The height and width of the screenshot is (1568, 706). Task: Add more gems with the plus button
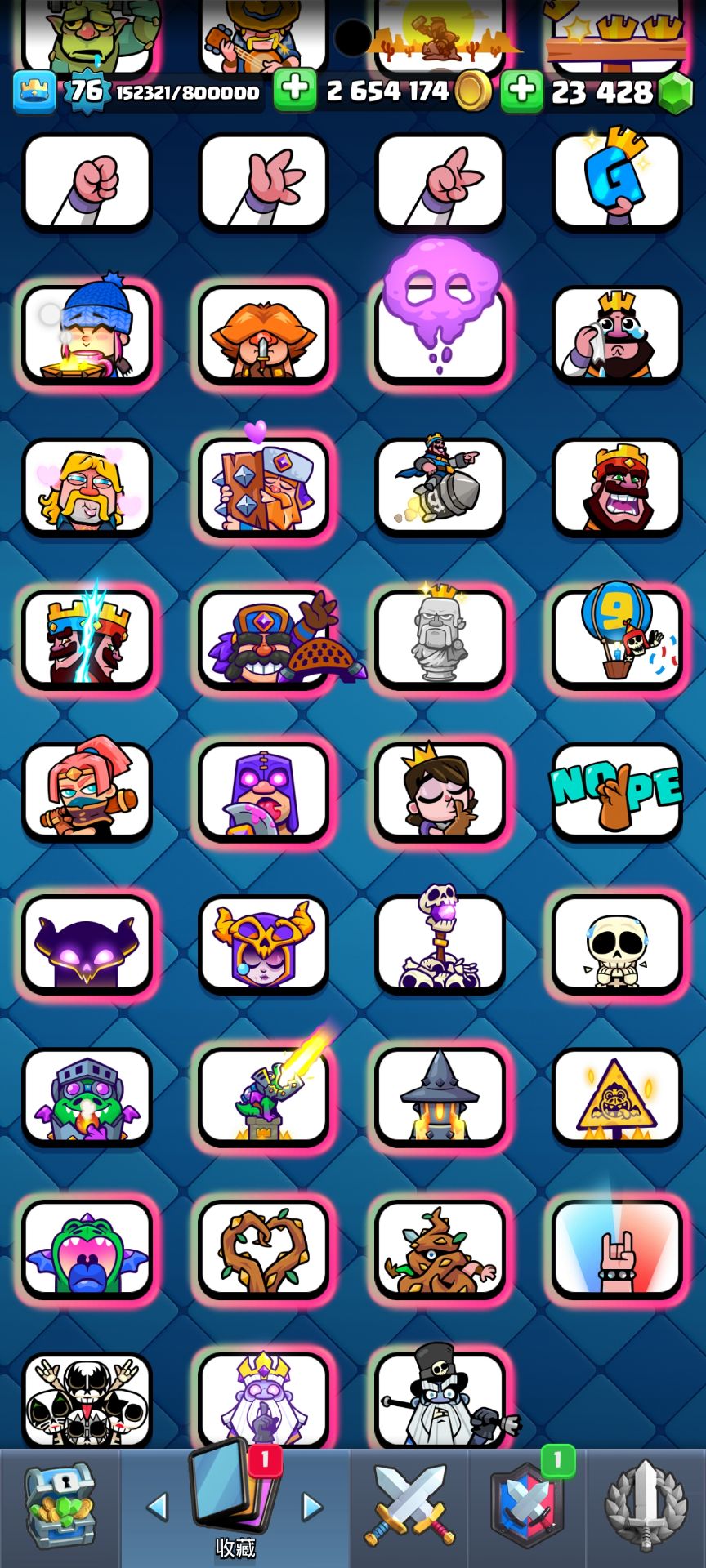(521, 90)
